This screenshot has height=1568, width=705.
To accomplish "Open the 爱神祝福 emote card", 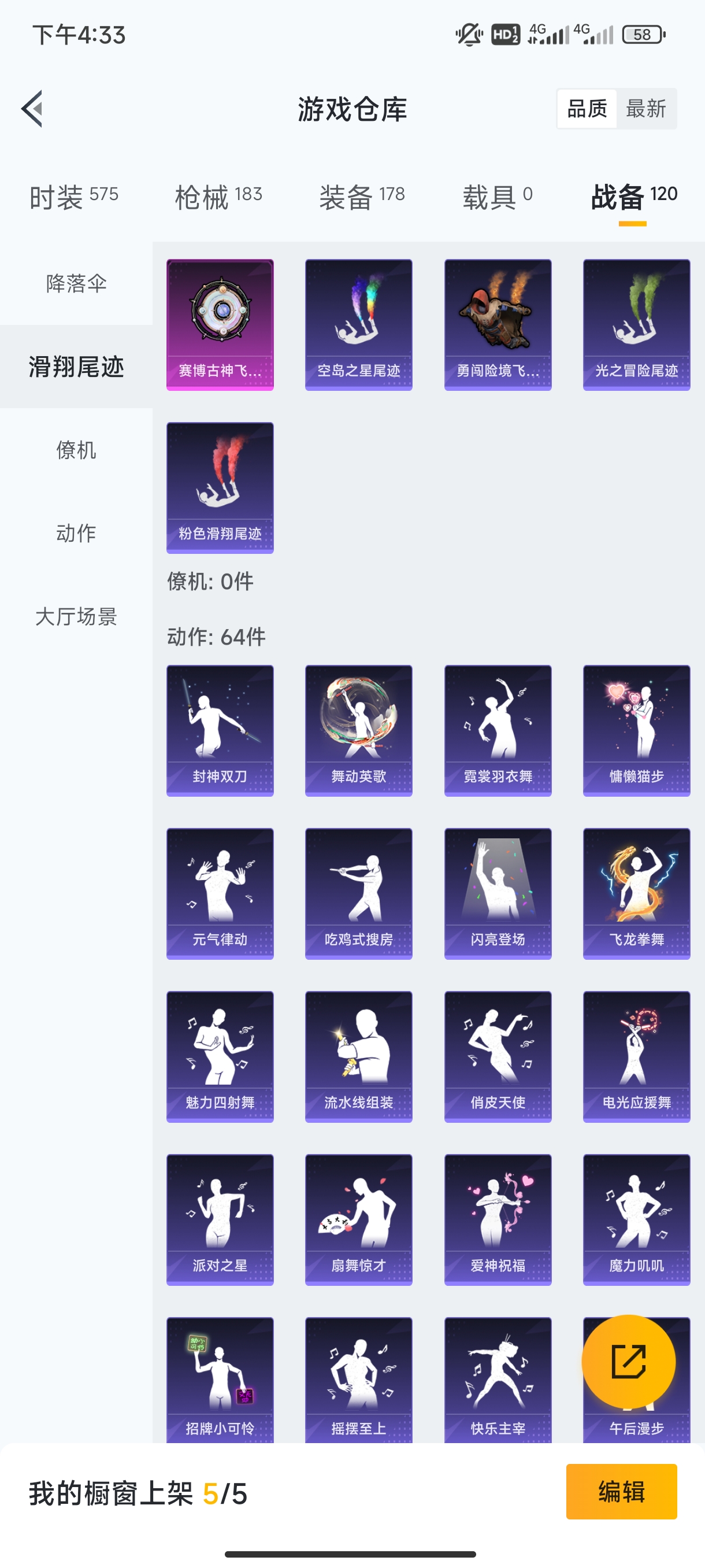I will [x=497, y=1219].
